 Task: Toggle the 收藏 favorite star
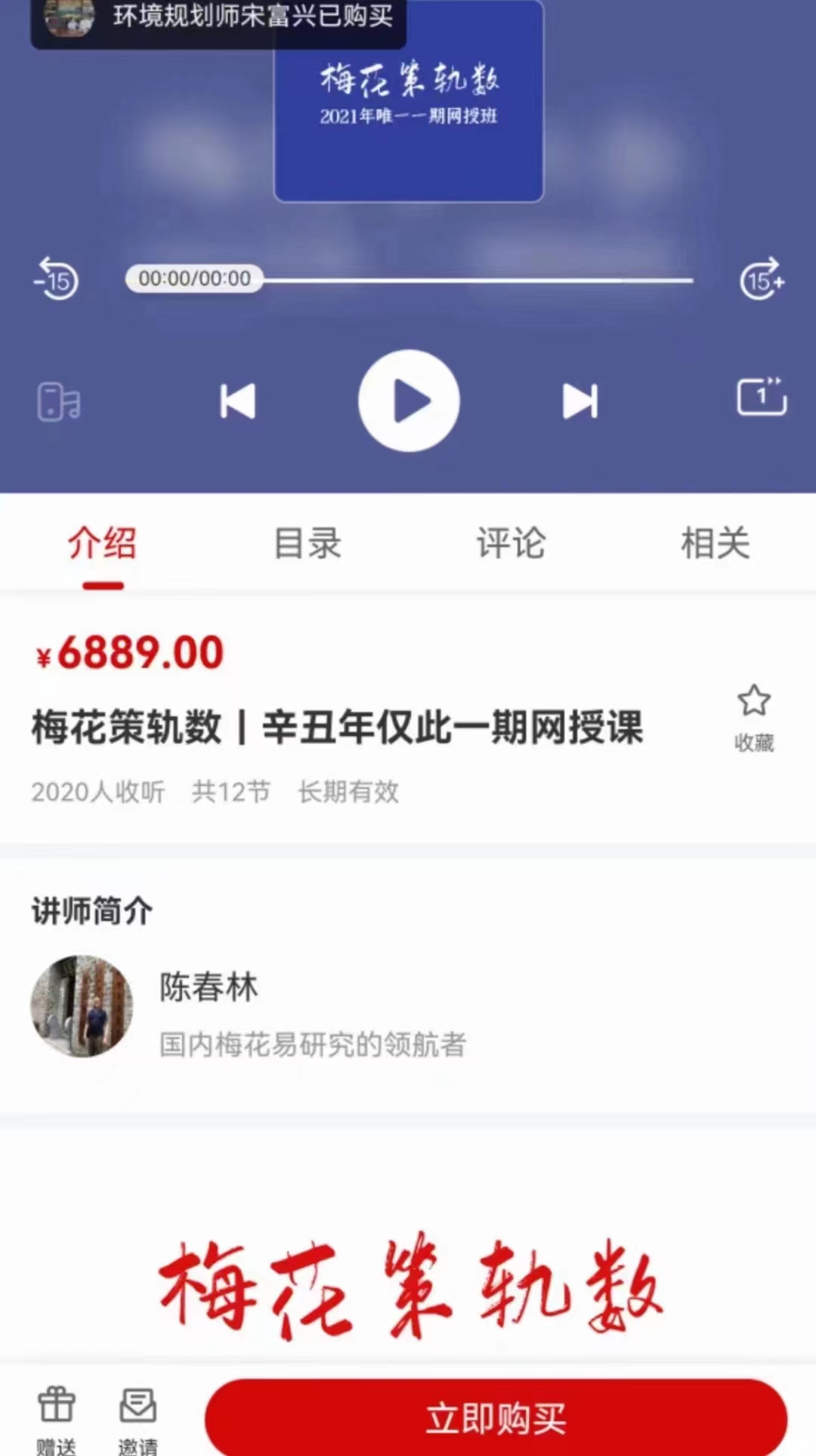753,702
